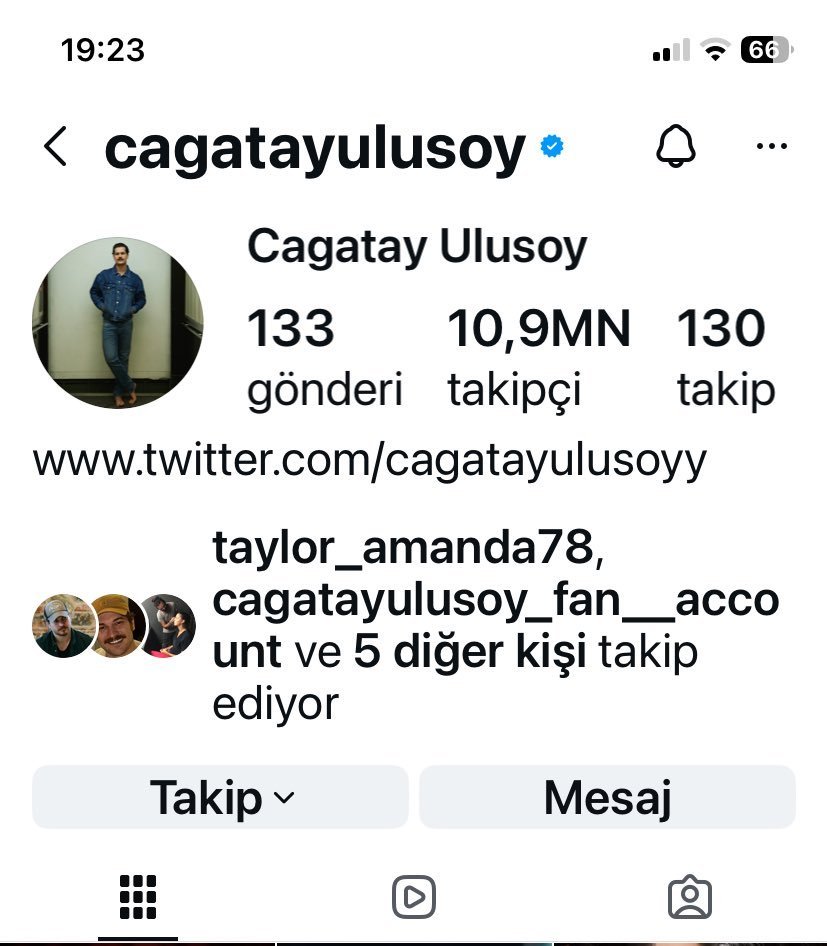The width and height of the screenshot is (827, 946).
Task: Open the 130 takip following list
Action: [726, 358]
